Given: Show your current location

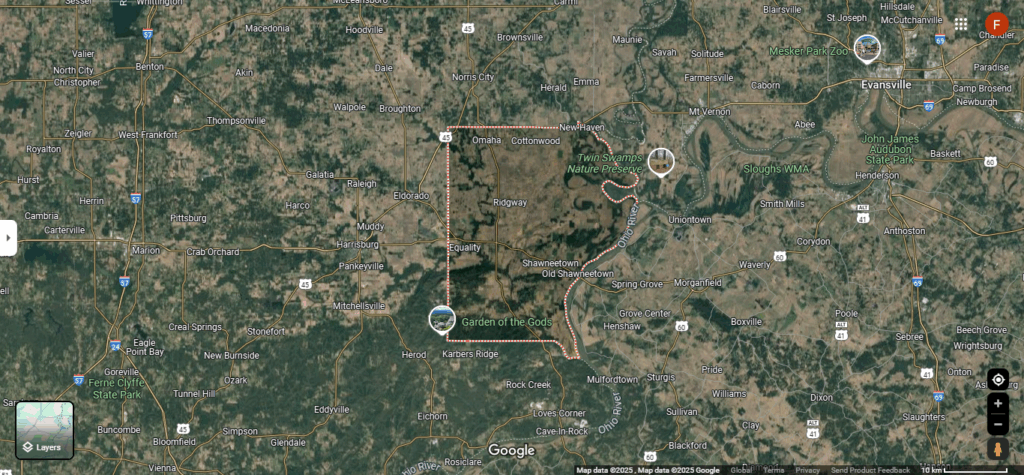Looking at the screenshot, I should pos(997,380).
